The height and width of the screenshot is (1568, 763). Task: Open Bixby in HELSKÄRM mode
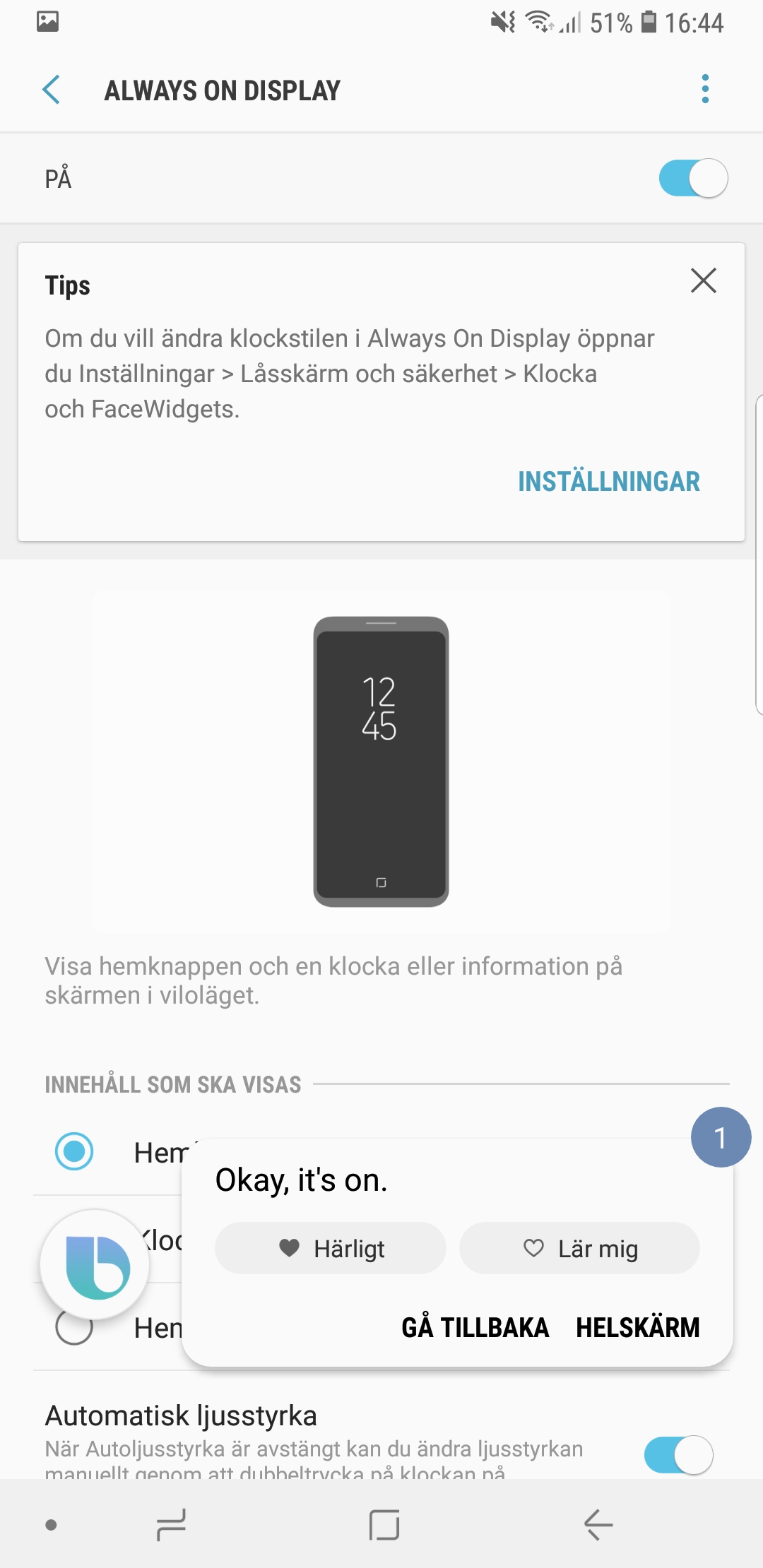click(x=637, y=1328)
